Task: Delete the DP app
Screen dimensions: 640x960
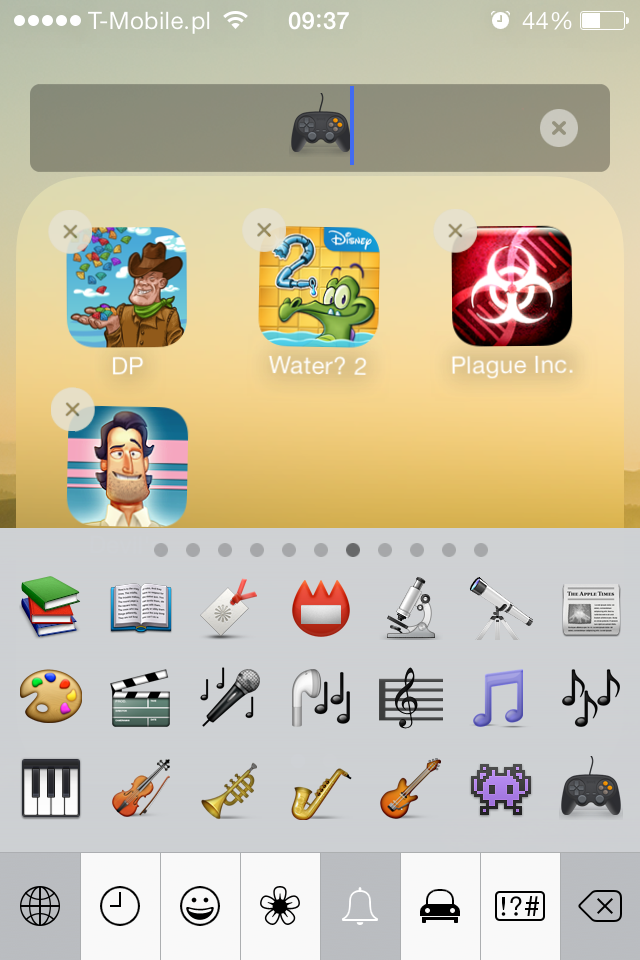Action: click(70, 232)
